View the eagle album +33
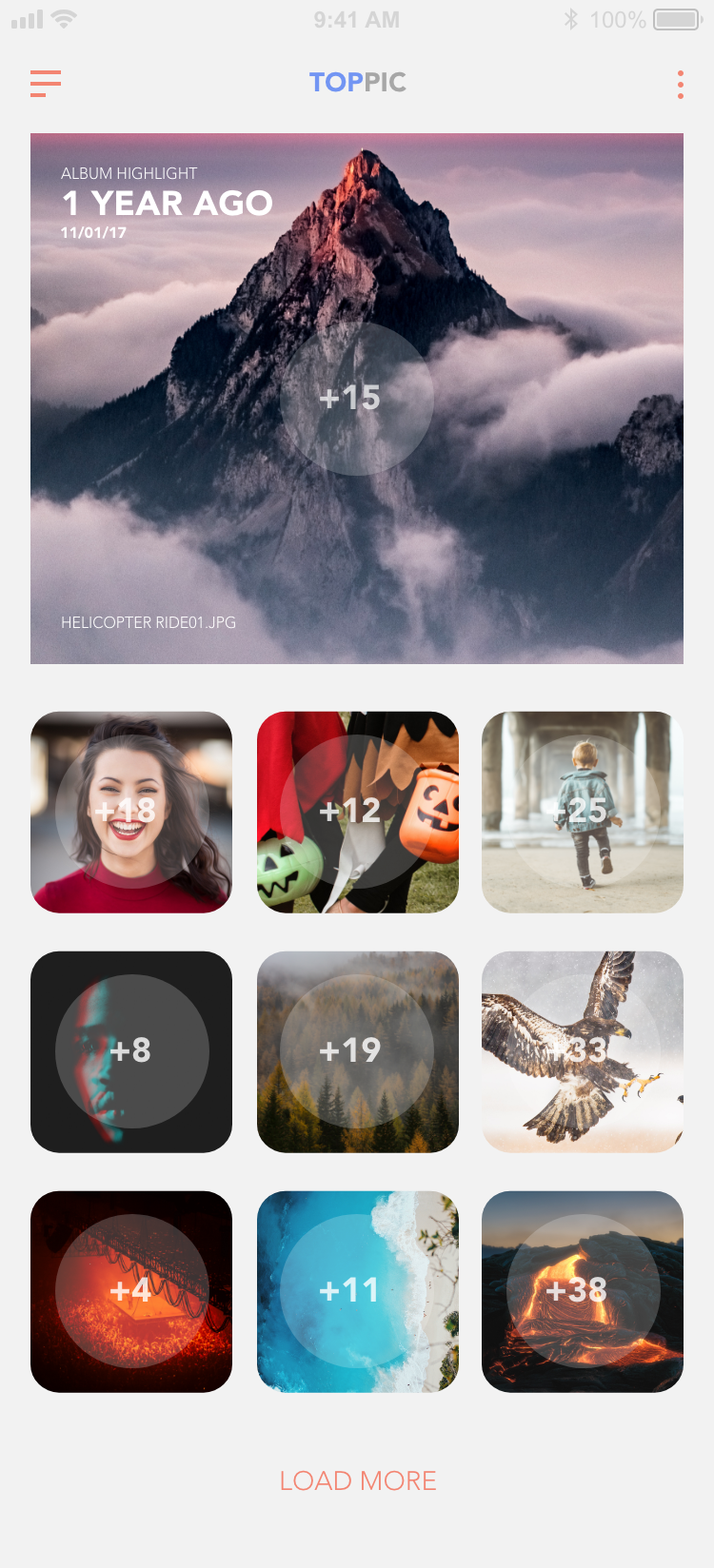 [x=583, y=1051]
